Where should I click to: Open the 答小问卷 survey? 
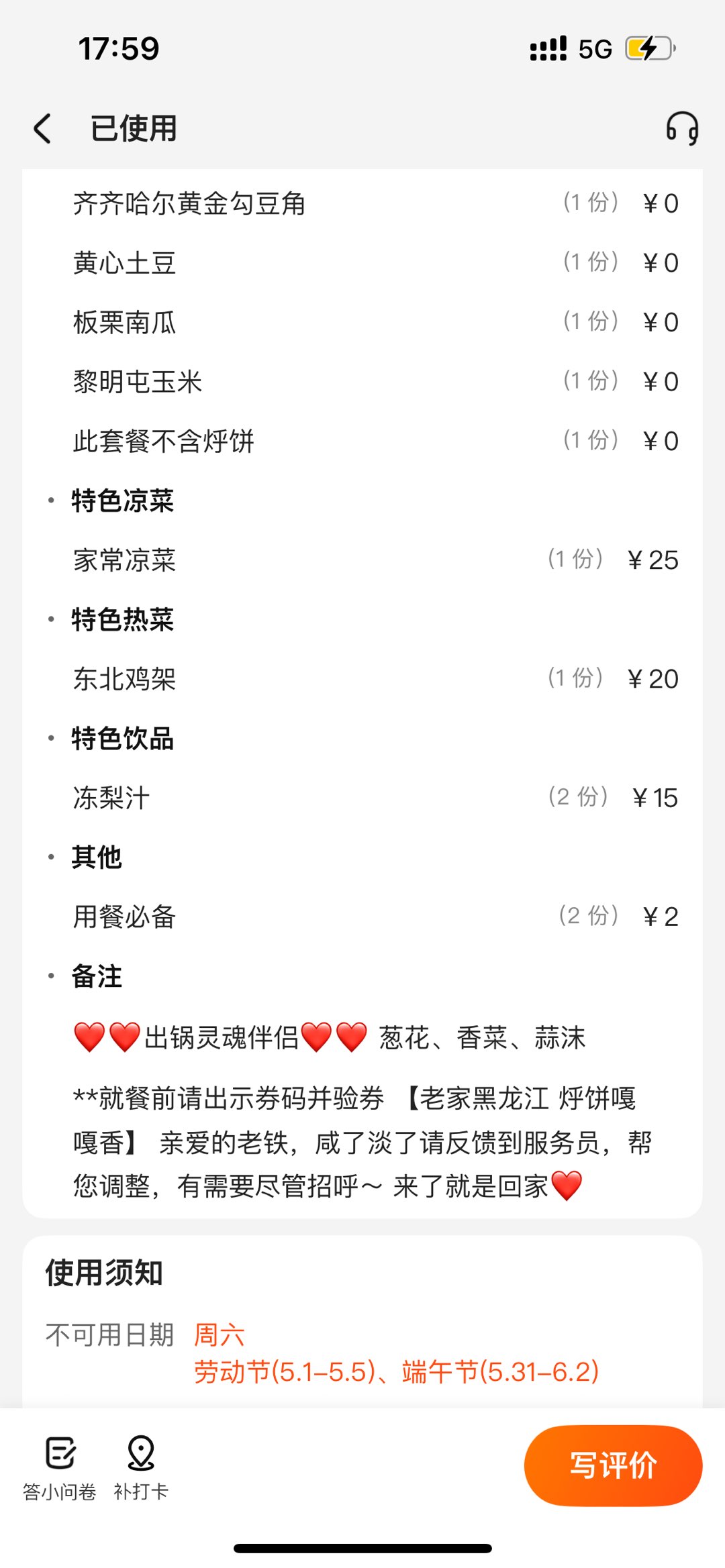60,1467
